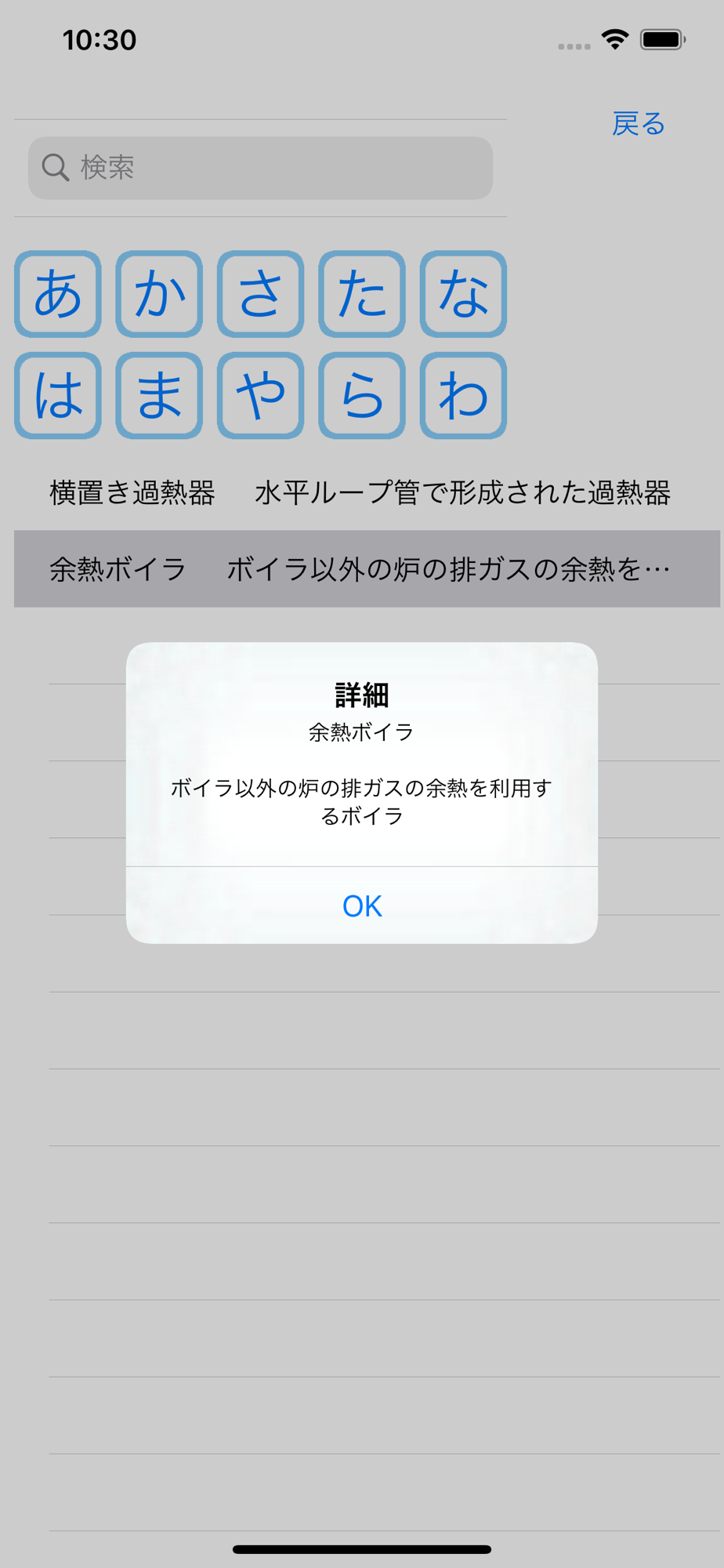Show terms starting with ま
724x1568 pixels.
pos(159,395)
